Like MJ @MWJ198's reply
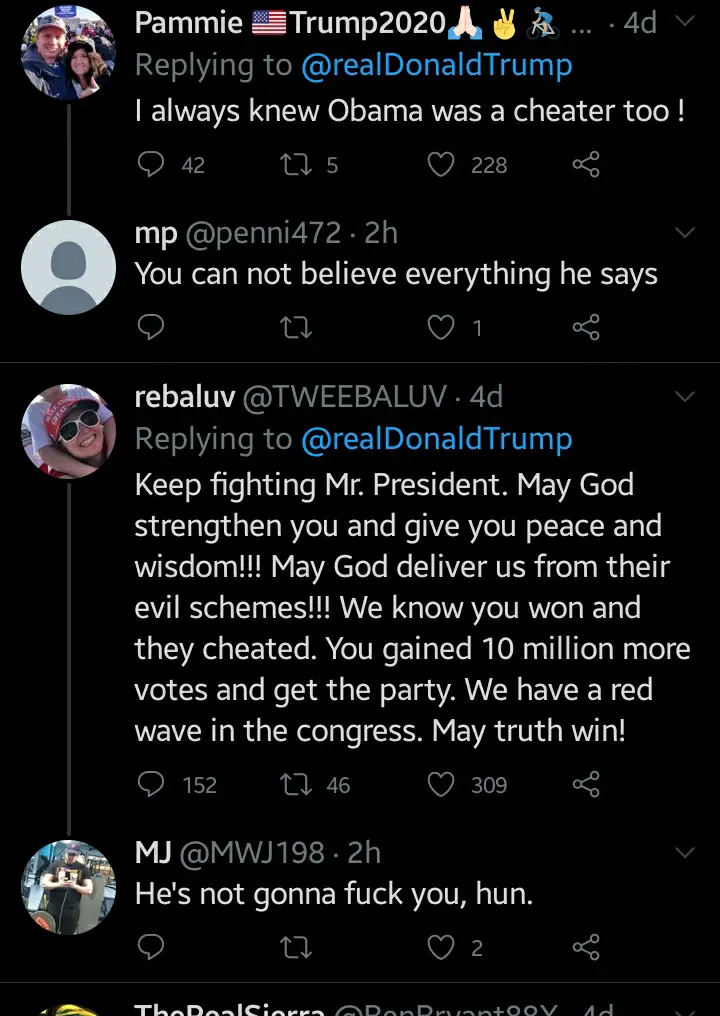 pos(441,947)
